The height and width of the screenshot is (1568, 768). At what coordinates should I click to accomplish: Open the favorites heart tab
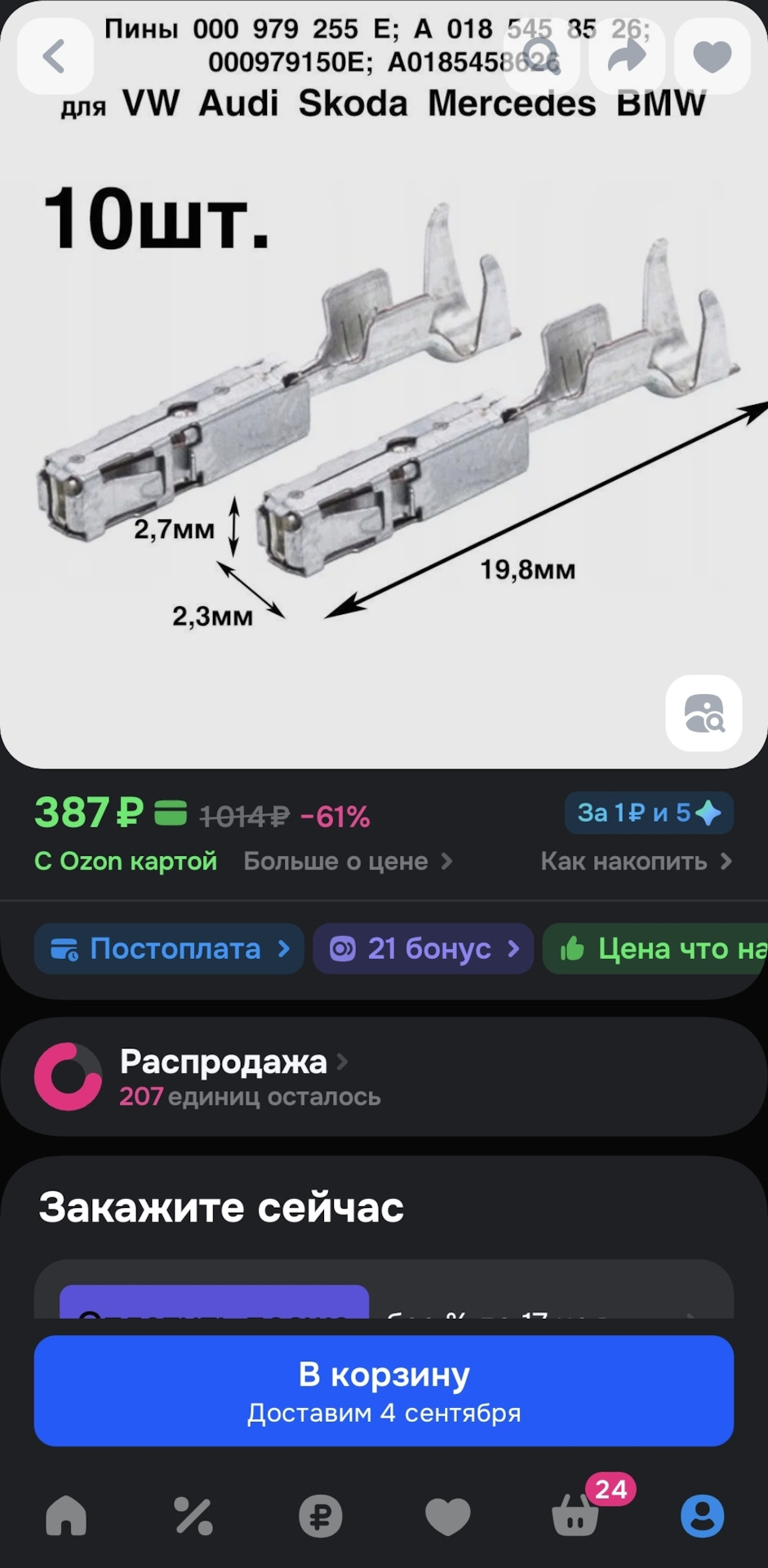(x=448, y=1517)
